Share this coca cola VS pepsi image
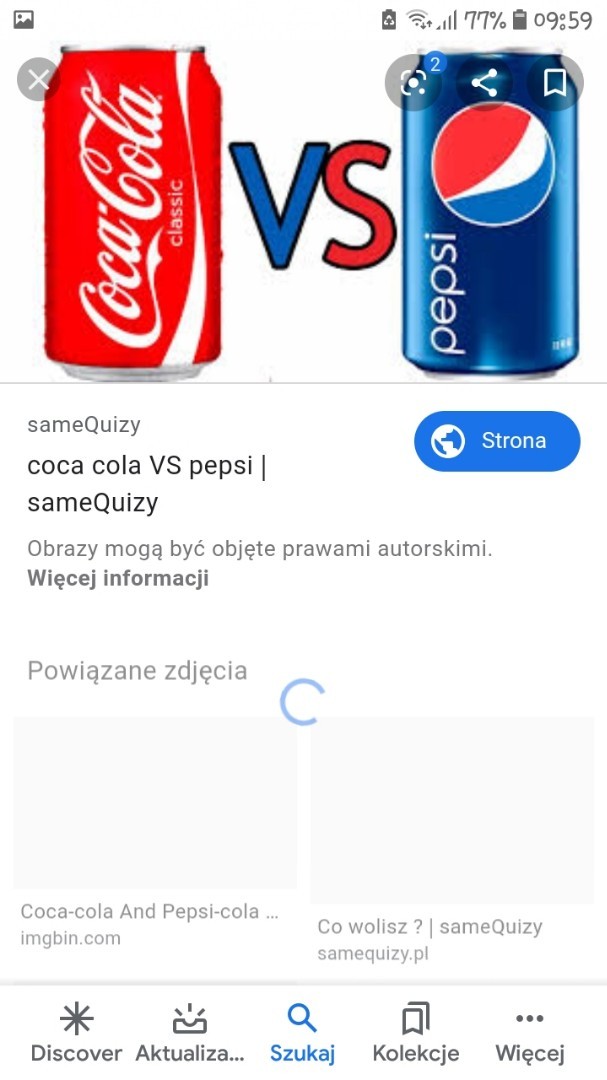Image resolution: width=607 pixels, height=1080 pixels. [484, 82]
